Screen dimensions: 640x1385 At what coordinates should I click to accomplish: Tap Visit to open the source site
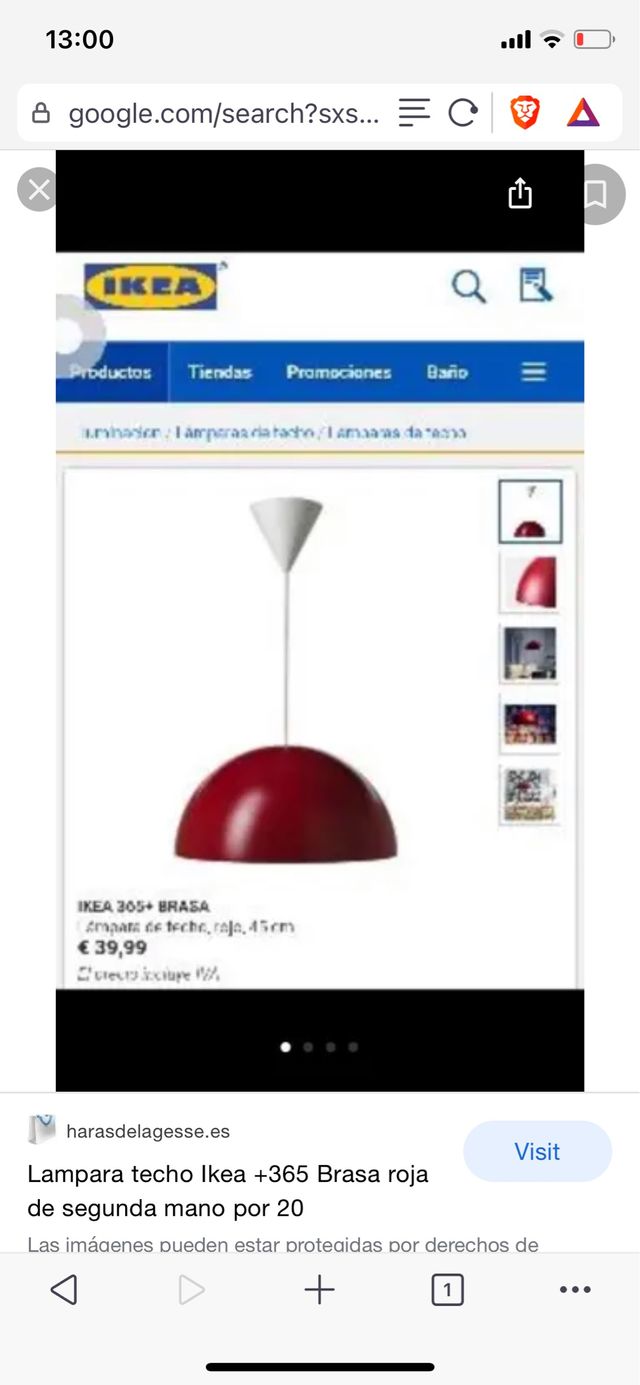click(x=537, y=1151)
